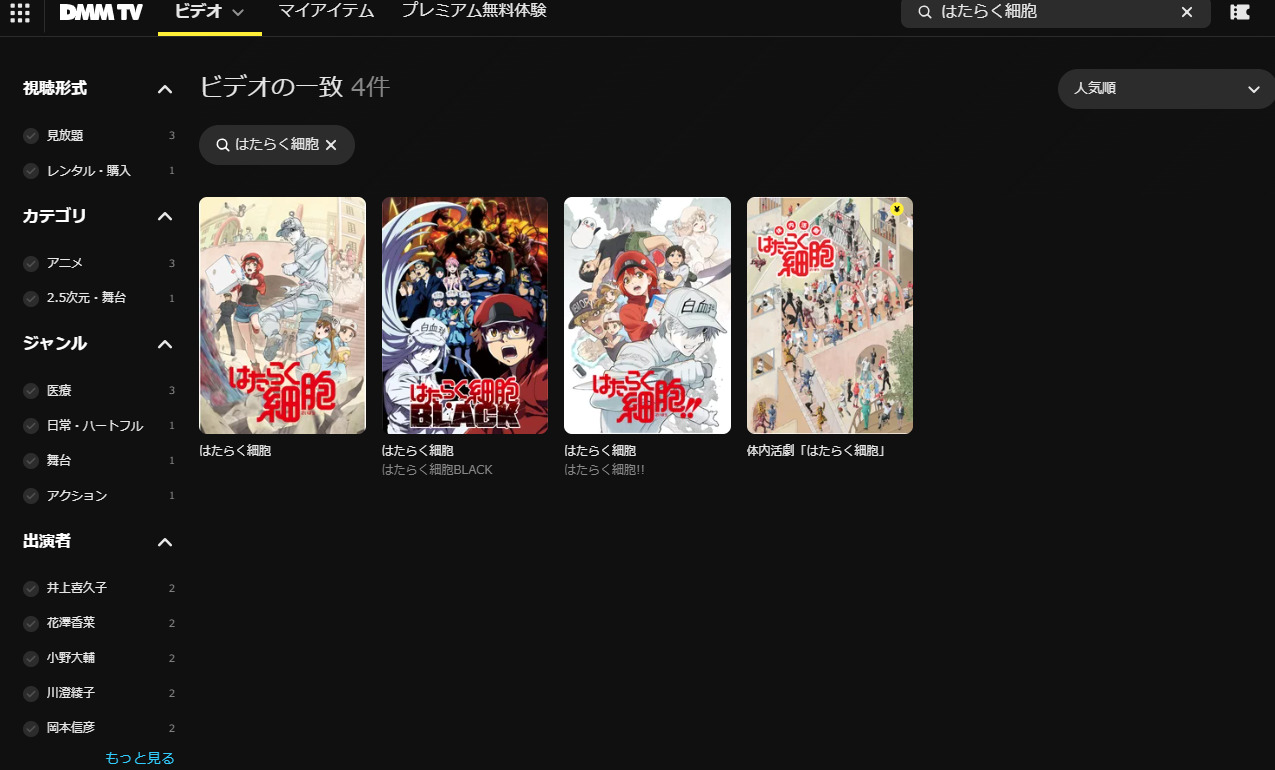
Task: Tap もっと見る to show more cast
Action: (x=140, y=758)
